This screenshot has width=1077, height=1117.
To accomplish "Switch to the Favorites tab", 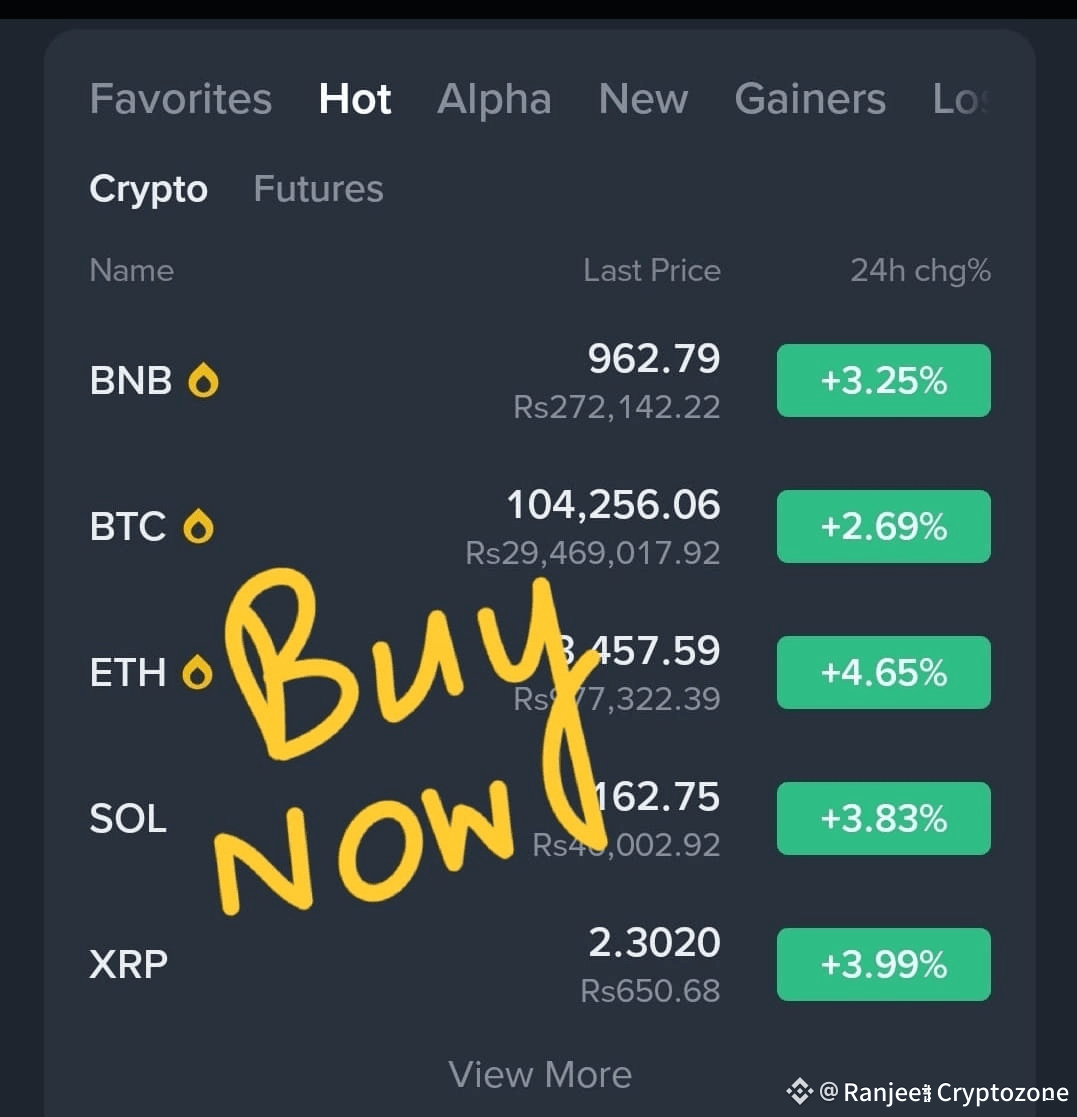I will 181,99.
